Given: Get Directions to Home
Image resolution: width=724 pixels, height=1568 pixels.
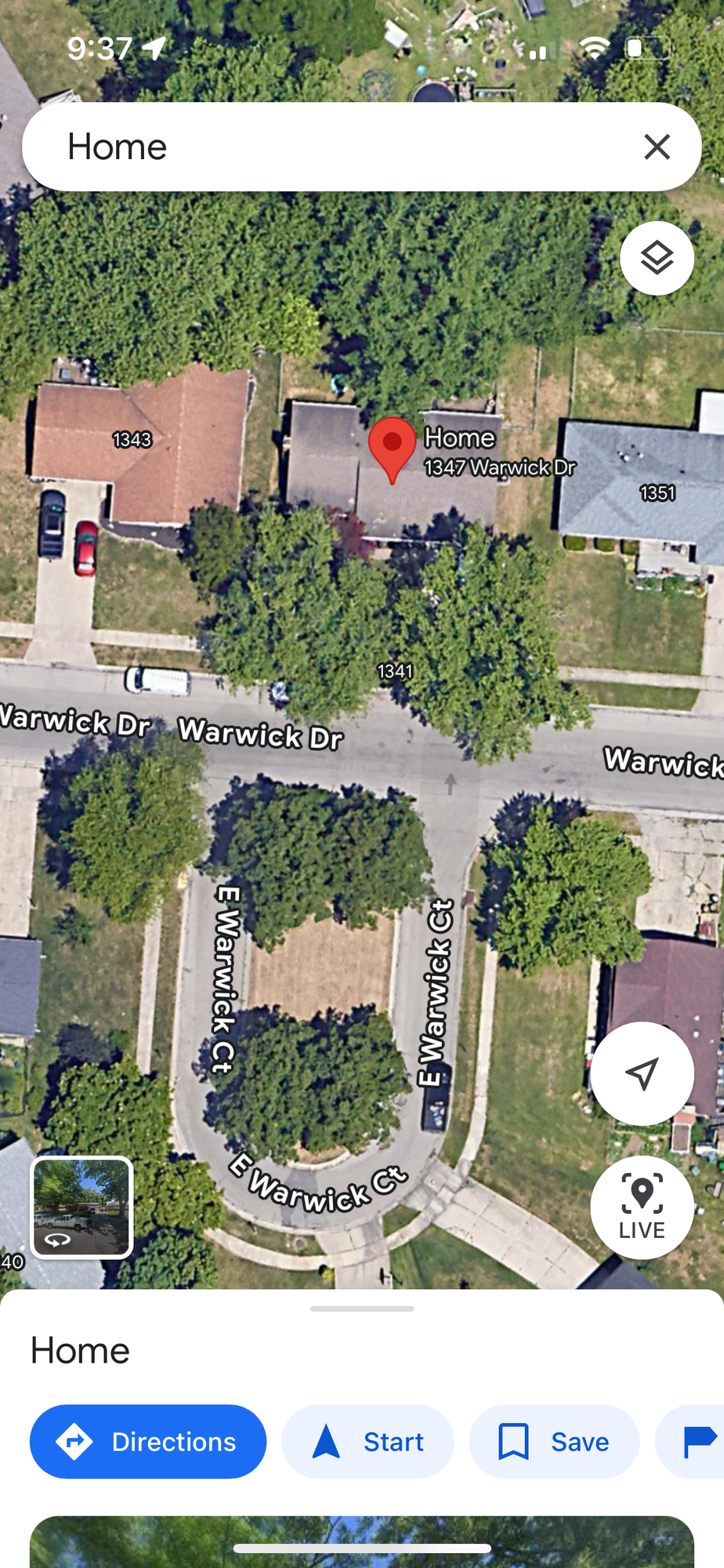Looking at the screenshot, I should coord(148,1441).
